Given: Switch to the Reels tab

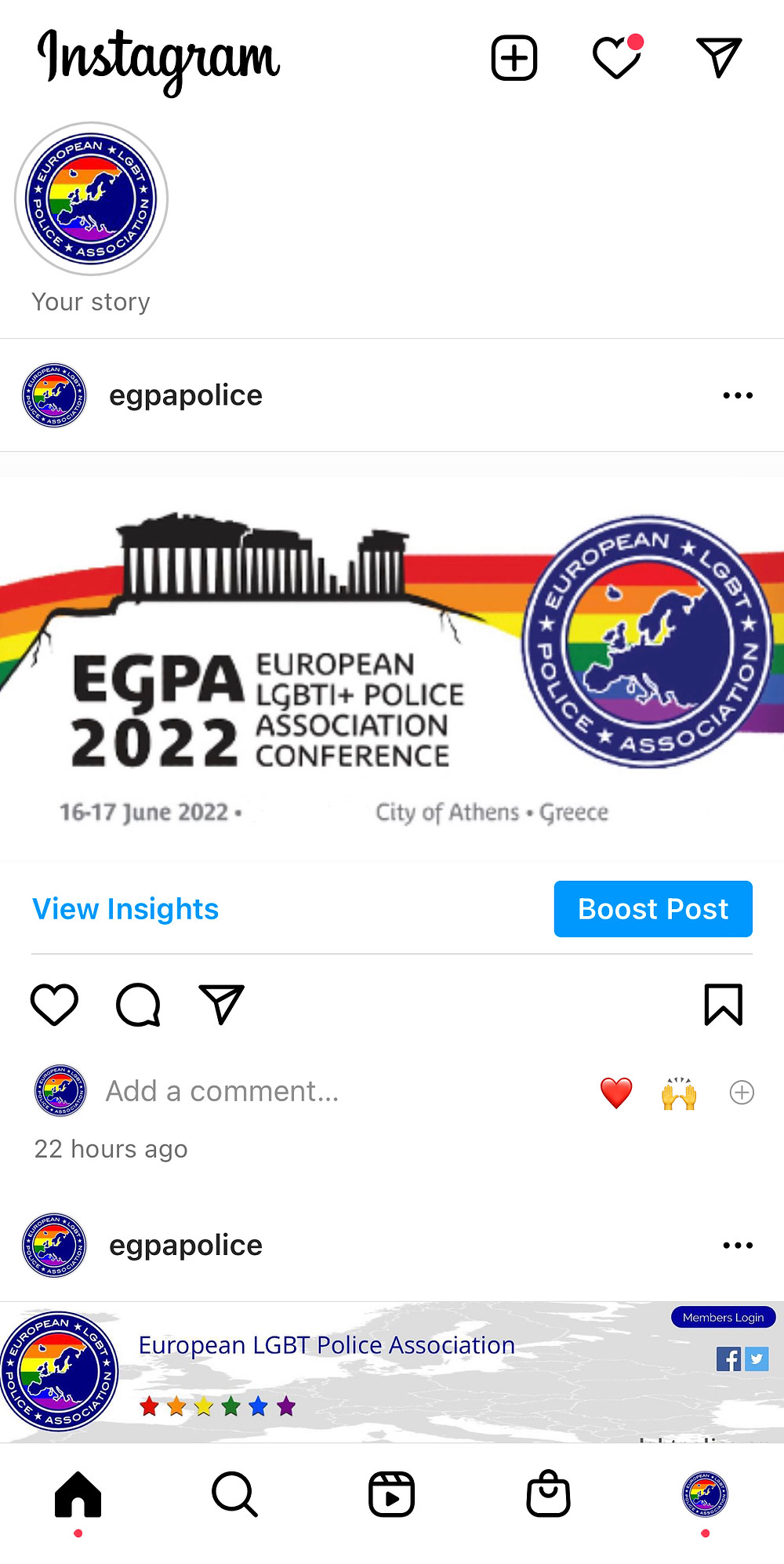Looking at the screenshot, I should [391, 1494].
